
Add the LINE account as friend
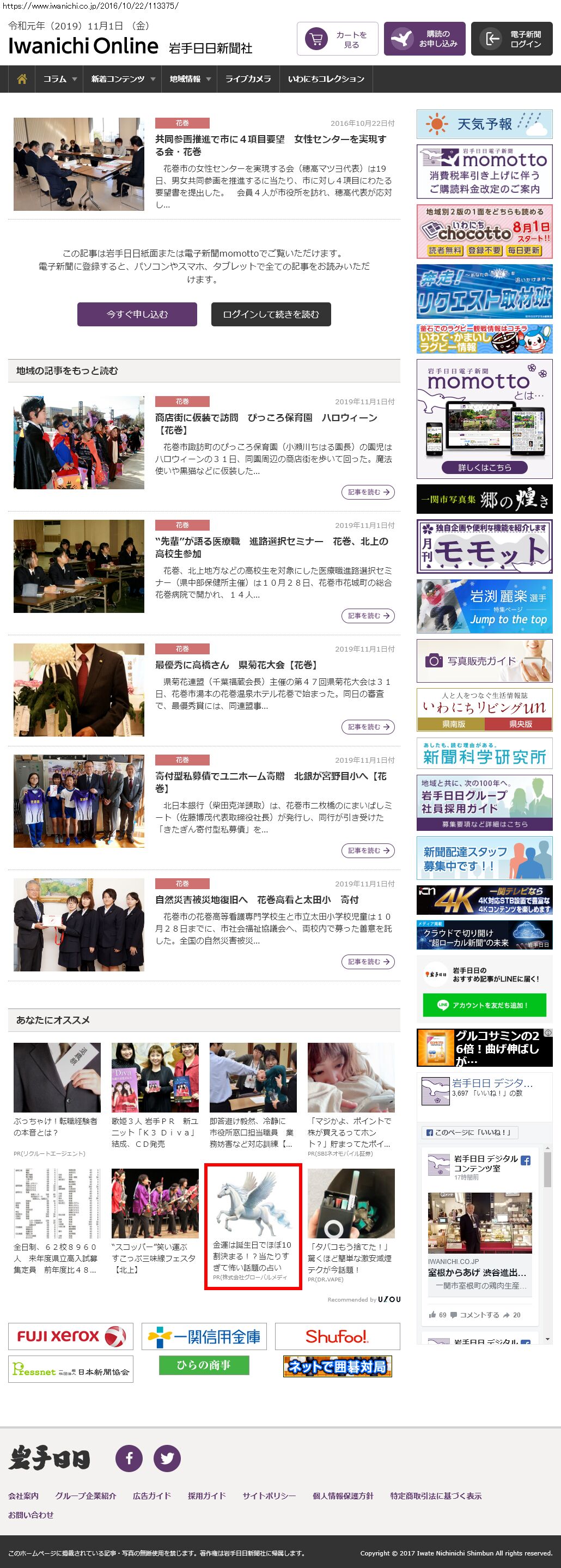pos(484,1005)
